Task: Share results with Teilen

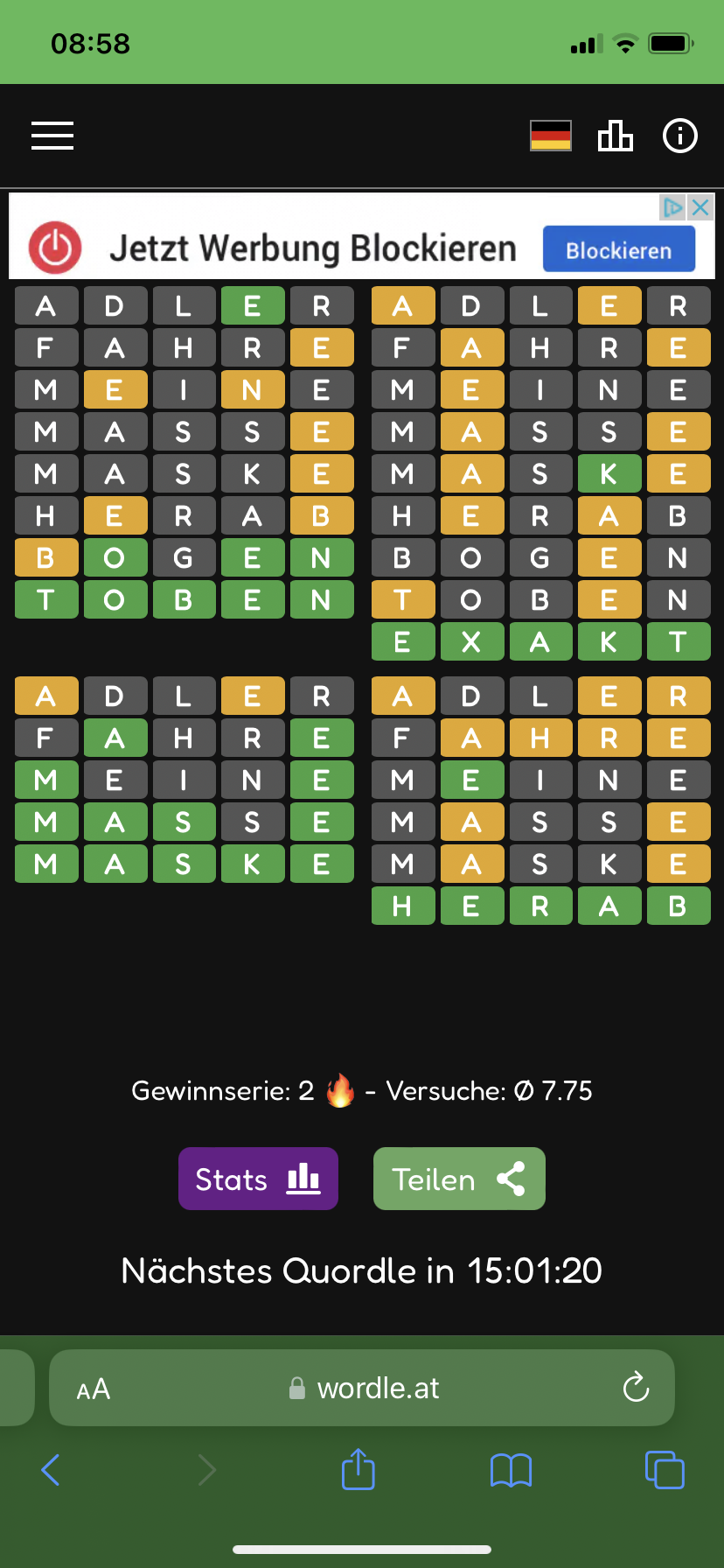Action: [459, 1179]
